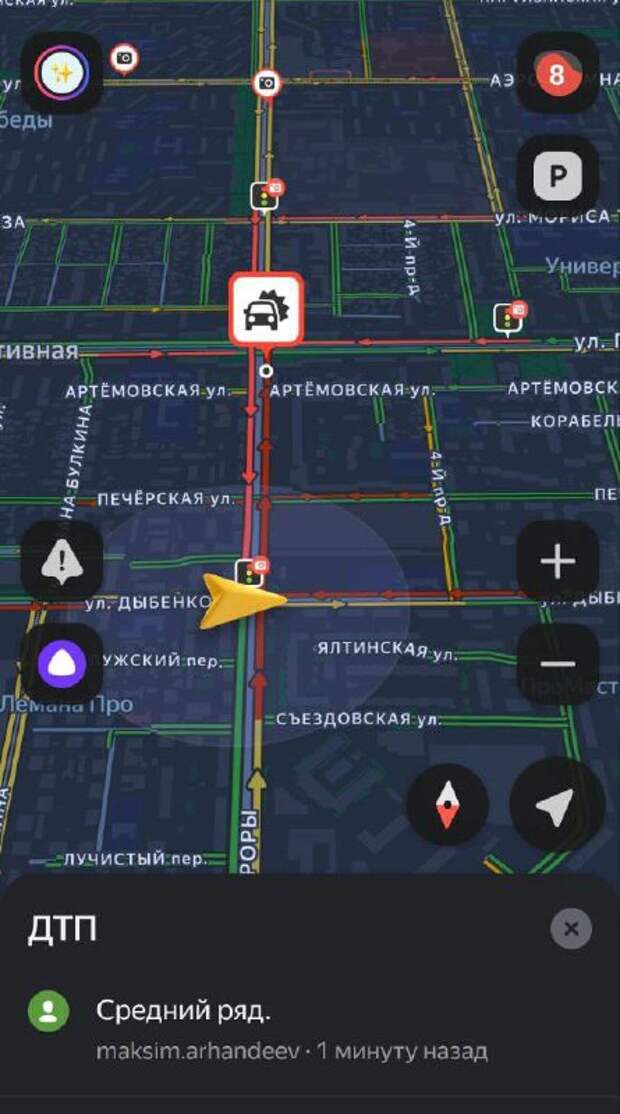Launch the Alice voice assistant

pyautogui.click(x=62, y=664)
